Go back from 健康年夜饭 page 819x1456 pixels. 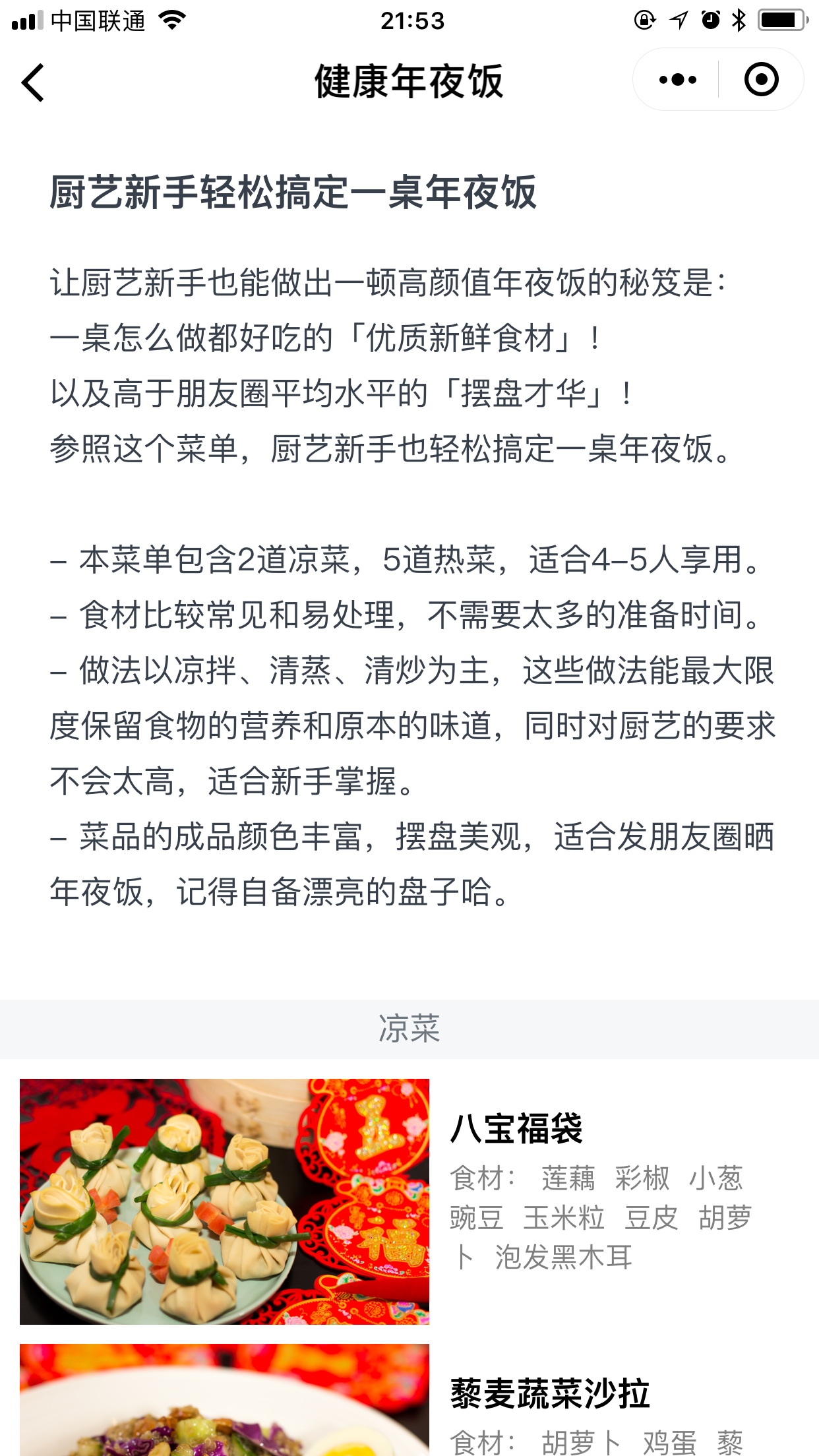click(33, 82)
